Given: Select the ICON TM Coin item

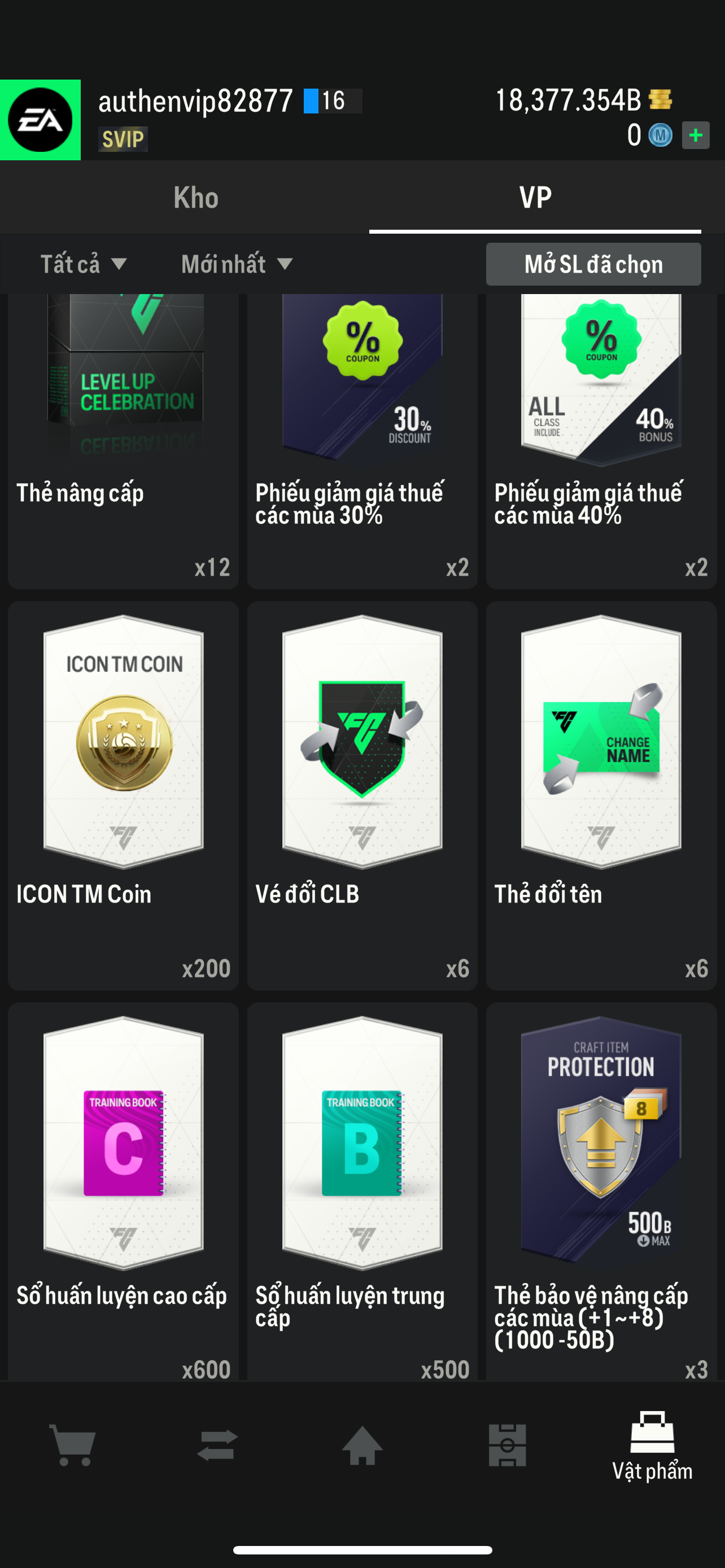Looking at the screenshot, I should click(x=123, y=791).
